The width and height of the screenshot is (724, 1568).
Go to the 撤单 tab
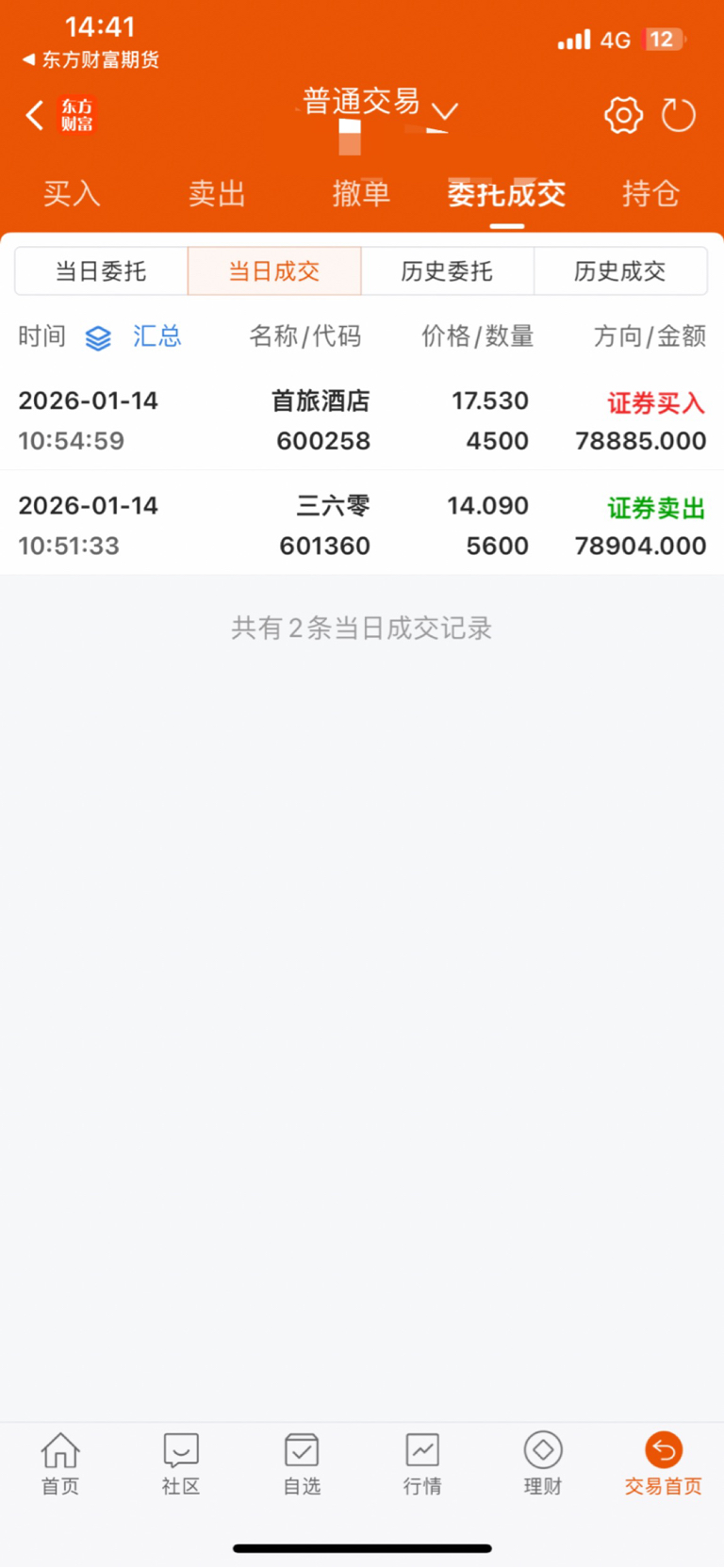click(361, 194)
